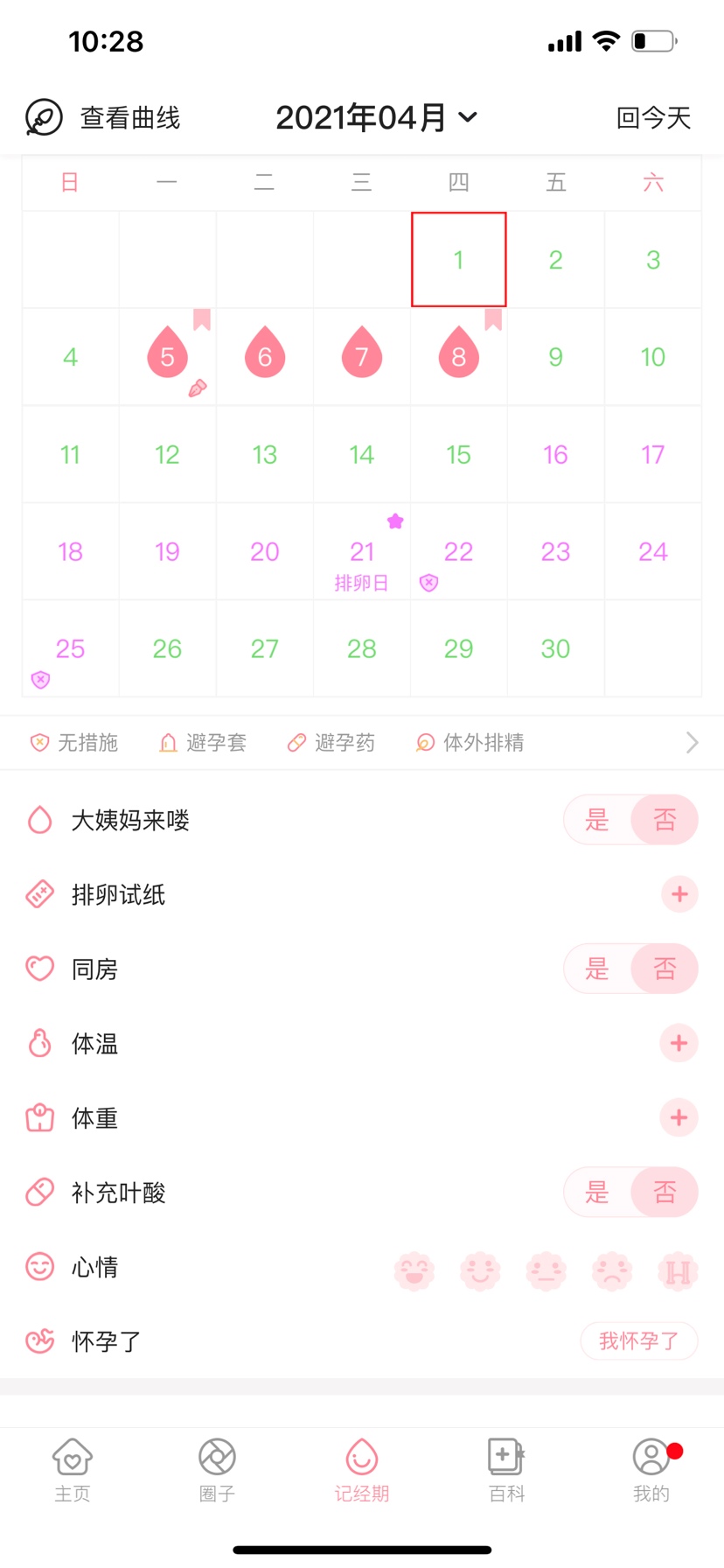Add a 体温 entry

click(679, 1043)
